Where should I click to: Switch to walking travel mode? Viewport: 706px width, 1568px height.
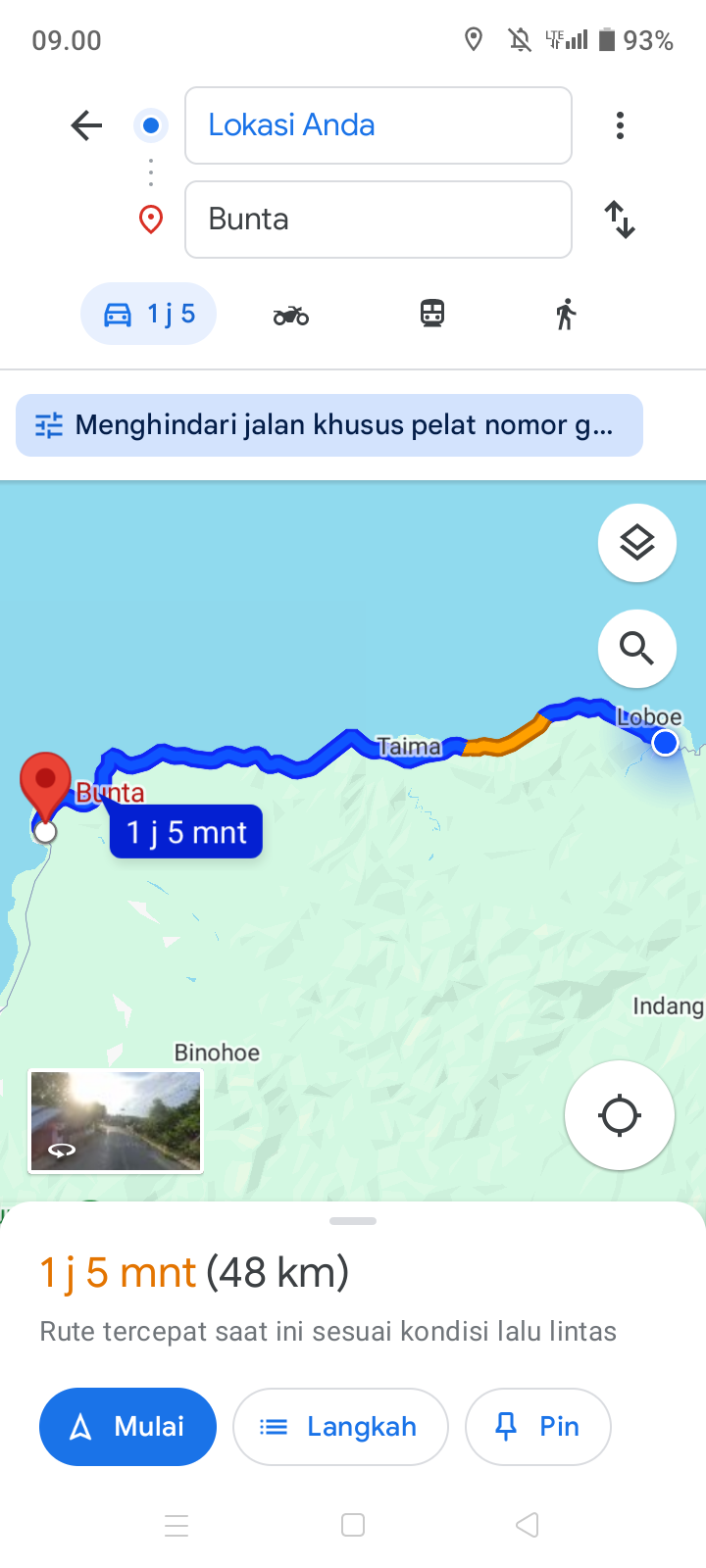(x=566, y=315)
